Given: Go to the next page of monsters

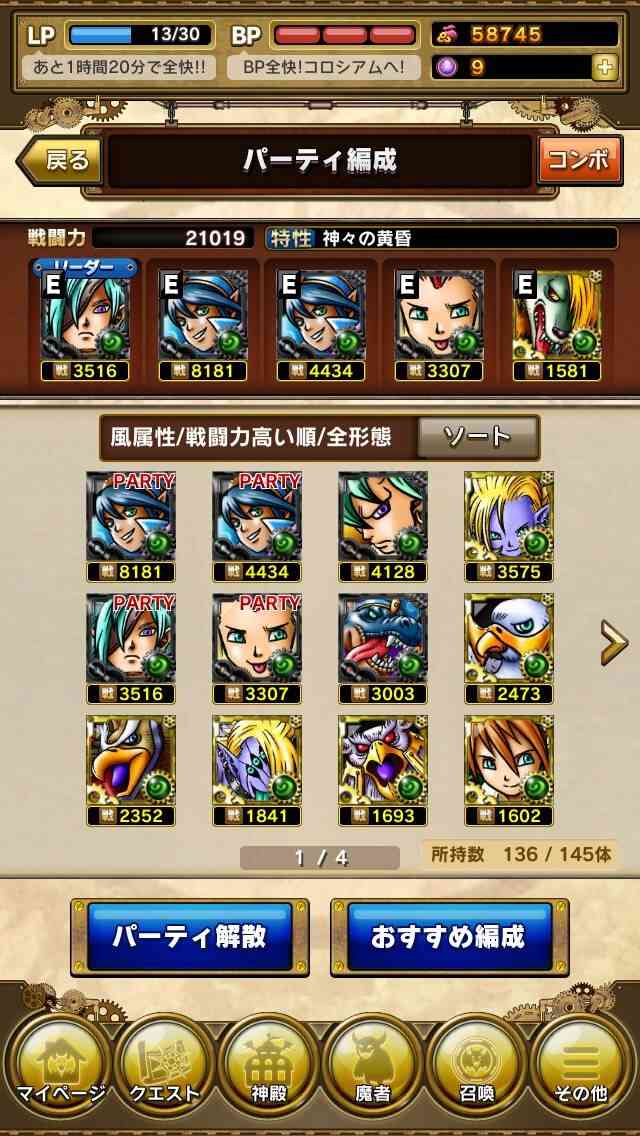Looking at the screenshot, I should pyautogui.click(x=613, y=642).
